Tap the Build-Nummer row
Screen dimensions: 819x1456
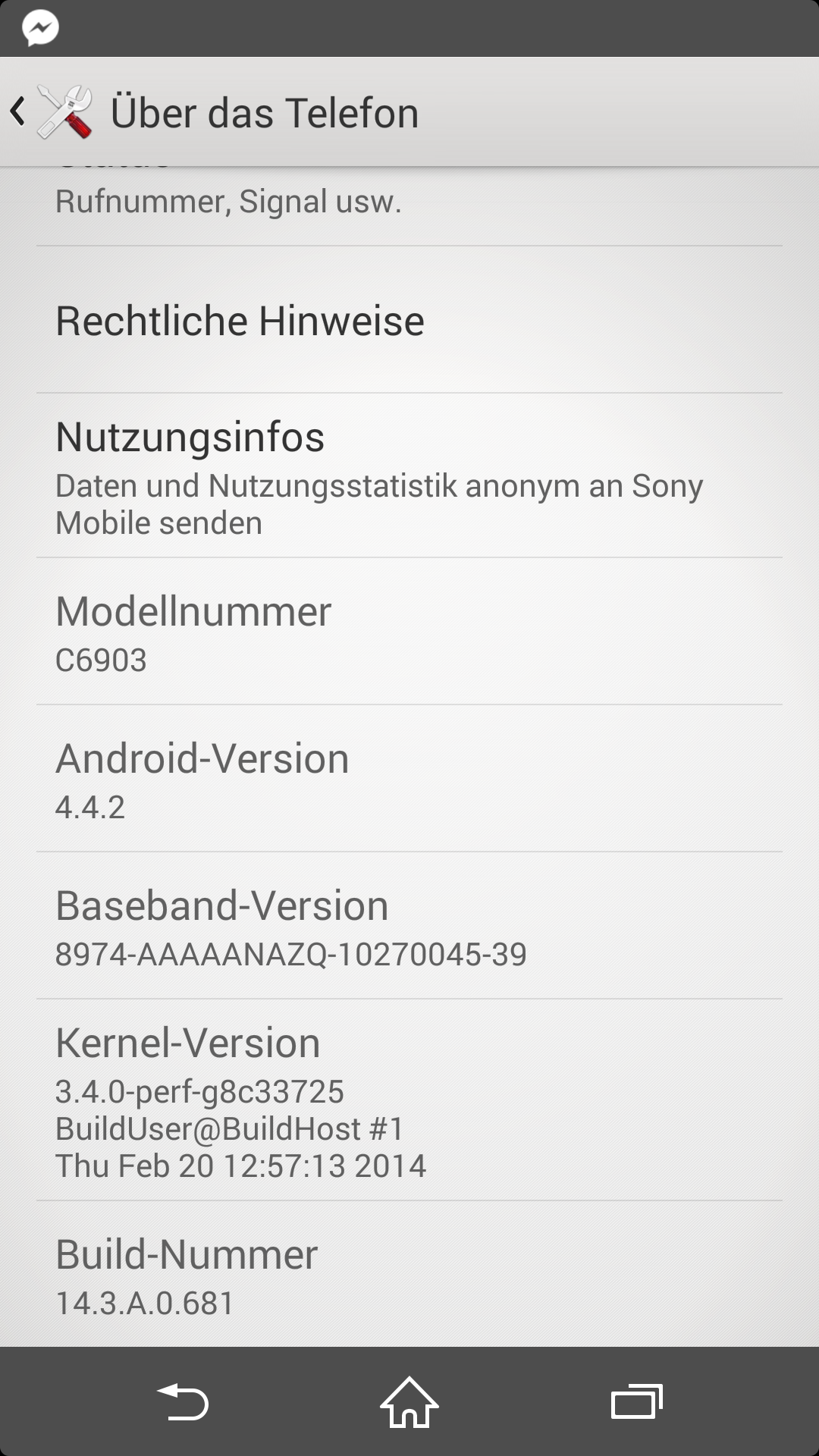coord(409,1275)
